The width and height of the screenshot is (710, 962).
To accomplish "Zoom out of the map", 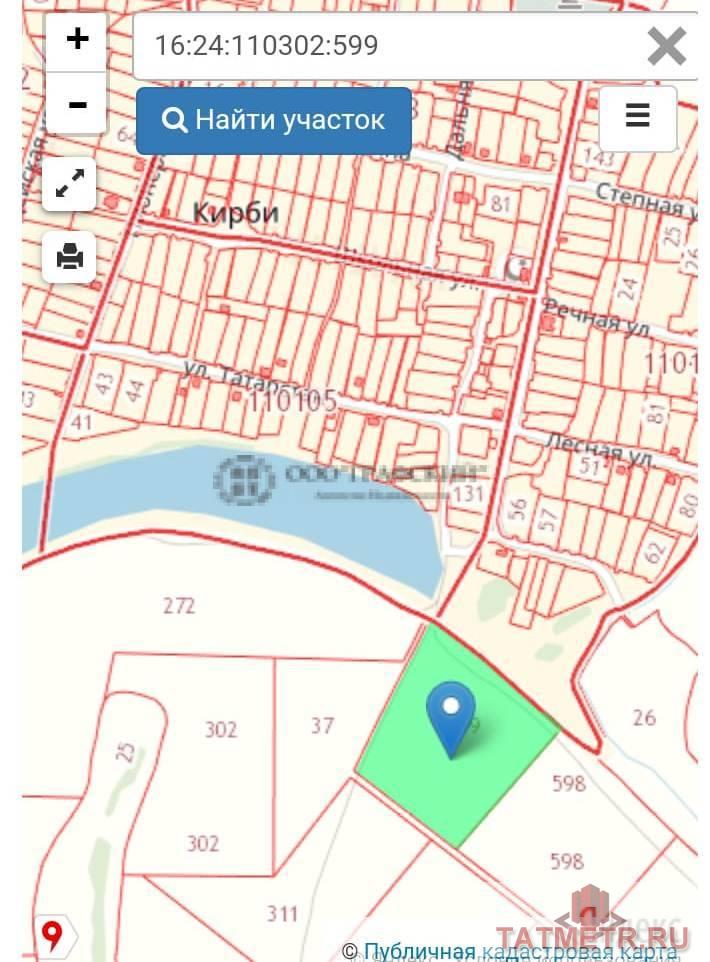I will pyautogui.click(x=76, y=104).
